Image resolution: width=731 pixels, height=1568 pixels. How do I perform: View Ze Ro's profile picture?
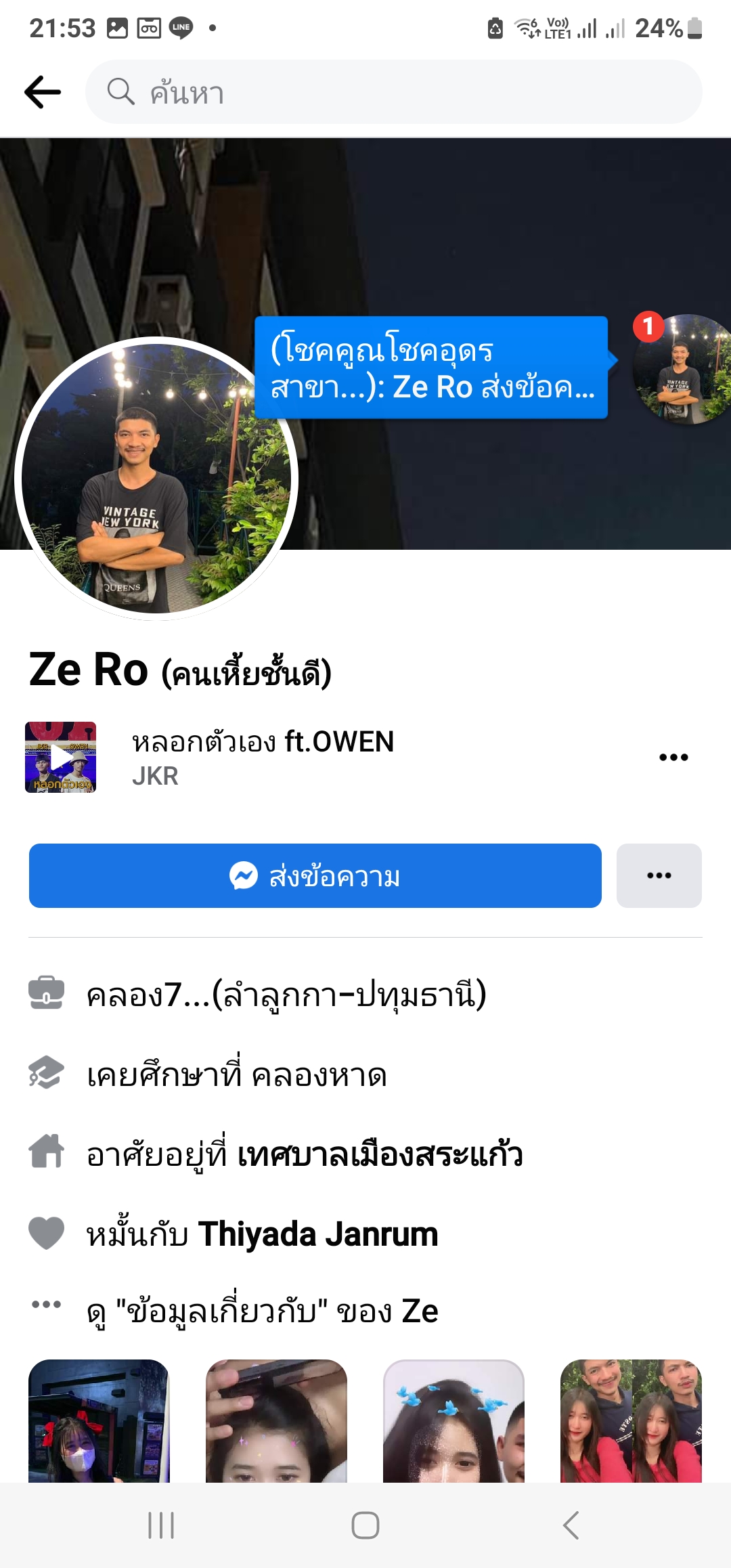(x=156, y=478)
